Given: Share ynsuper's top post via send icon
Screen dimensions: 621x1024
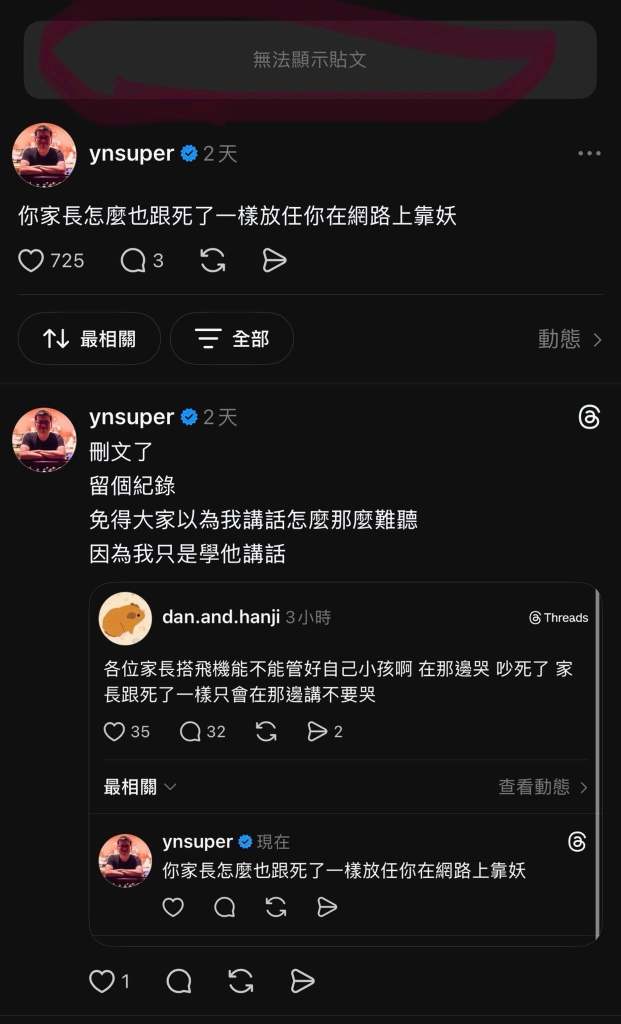Looking at the screenshot, I should click(x=274, y=261).
